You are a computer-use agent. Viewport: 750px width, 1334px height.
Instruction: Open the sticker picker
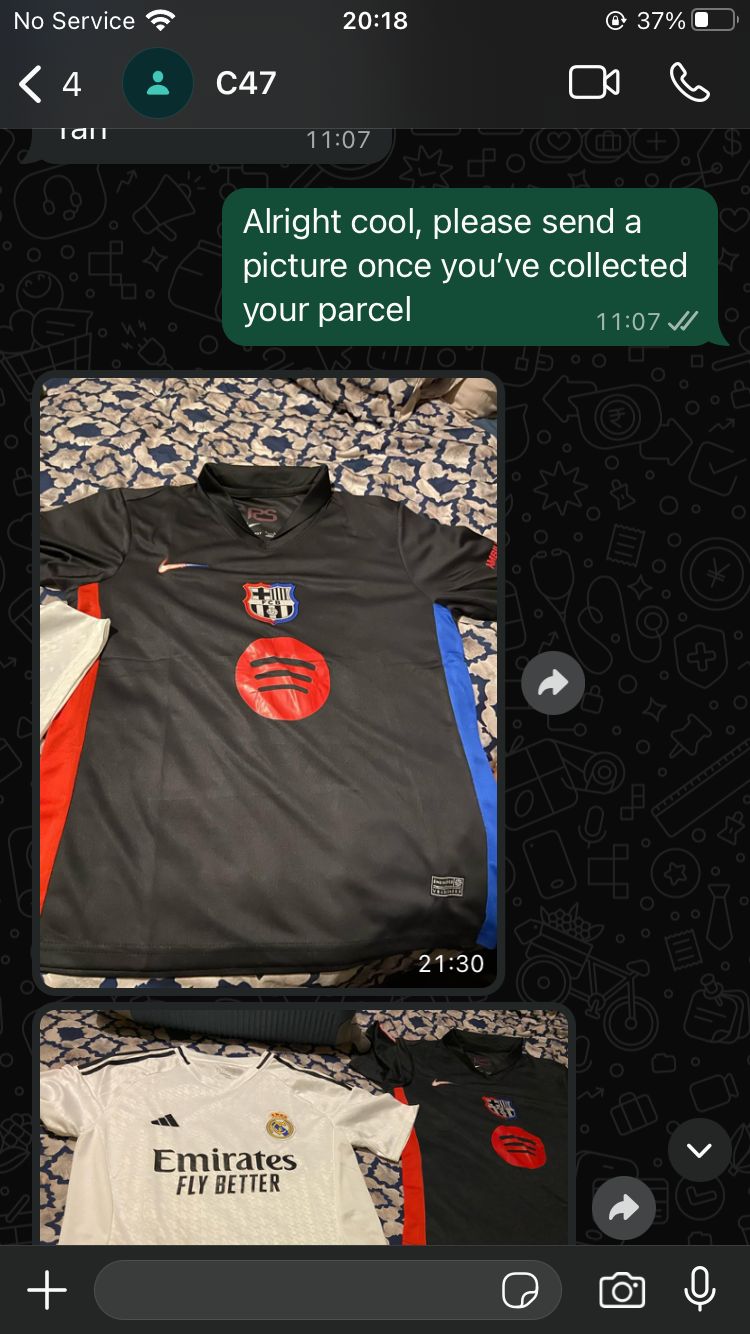(x=520, y=1291)
